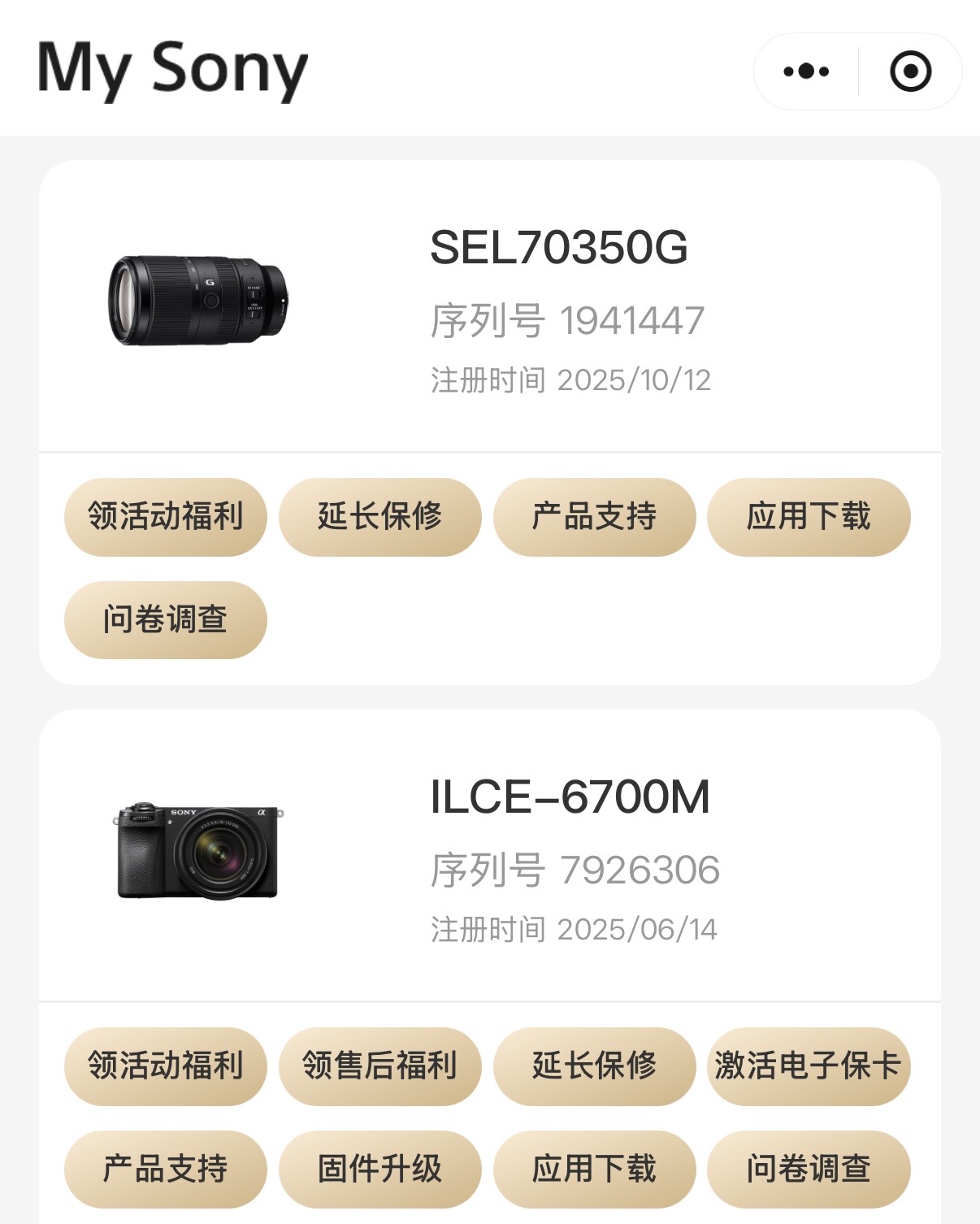The height and width of the screenshot is (1224, 980).
Task: Open 产品支持 for ILCE-6700M
Action: (166, 1170)
